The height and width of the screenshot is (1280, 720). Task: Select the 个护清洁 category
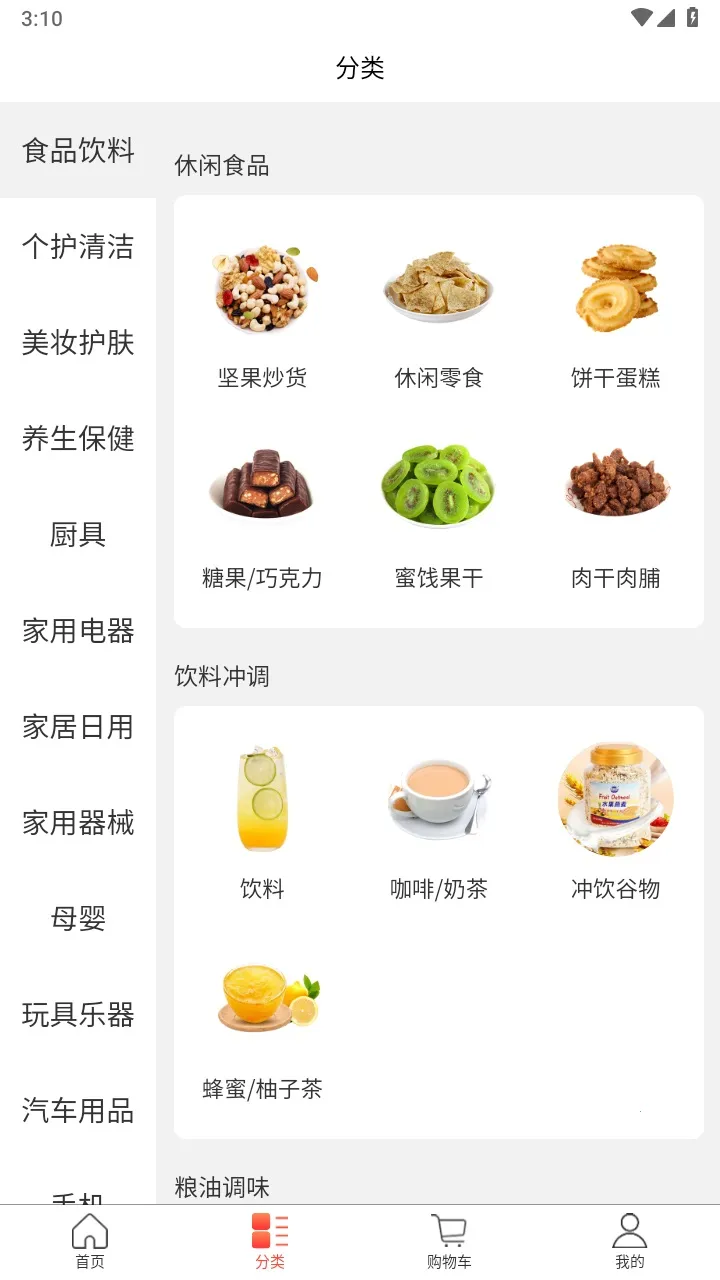point(78,247)
